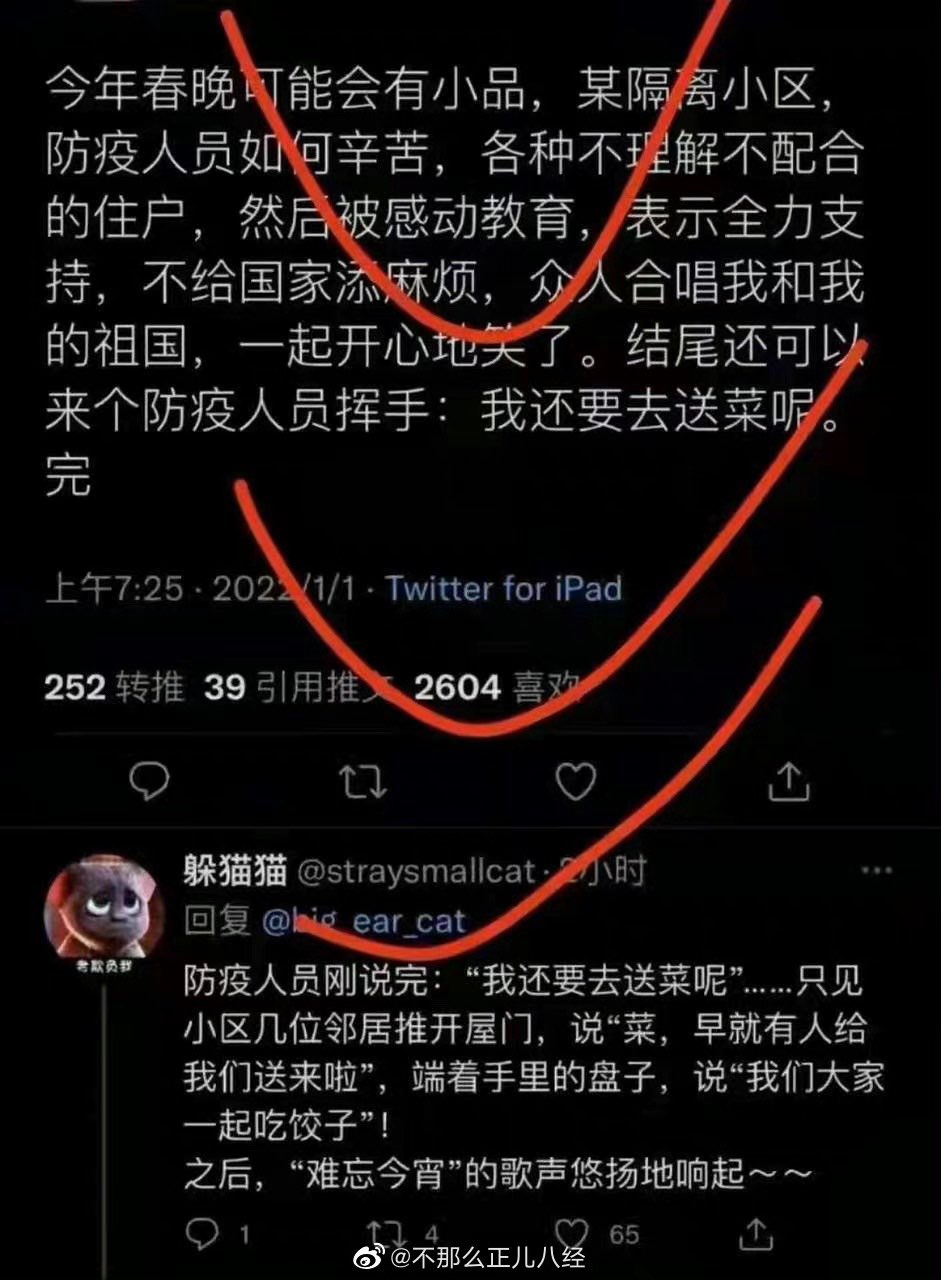Open the @big_ear_cat mention link

pyautogui.click(x=364, y=921)
